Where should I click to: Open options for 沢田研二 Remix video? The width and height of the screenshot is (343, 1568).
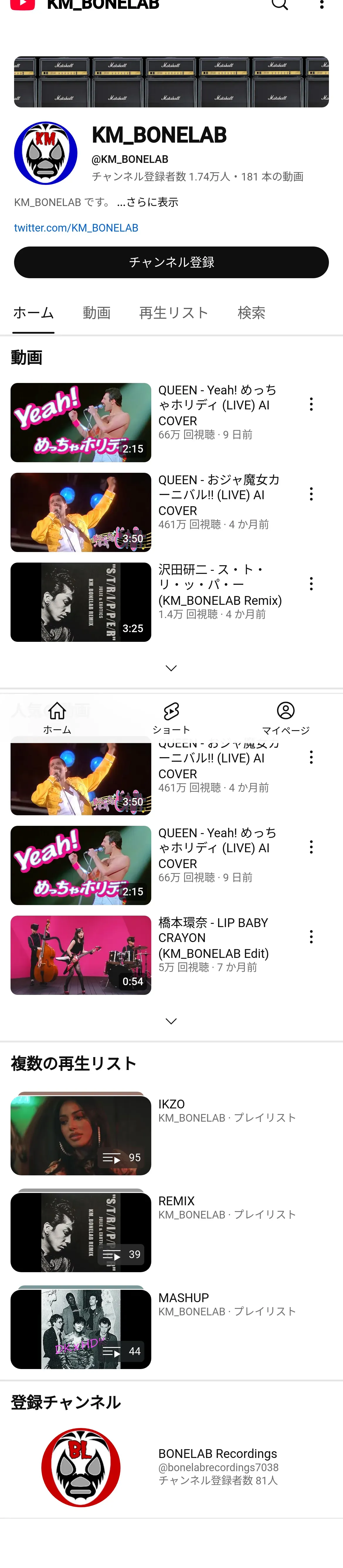(x=311, y=584)
